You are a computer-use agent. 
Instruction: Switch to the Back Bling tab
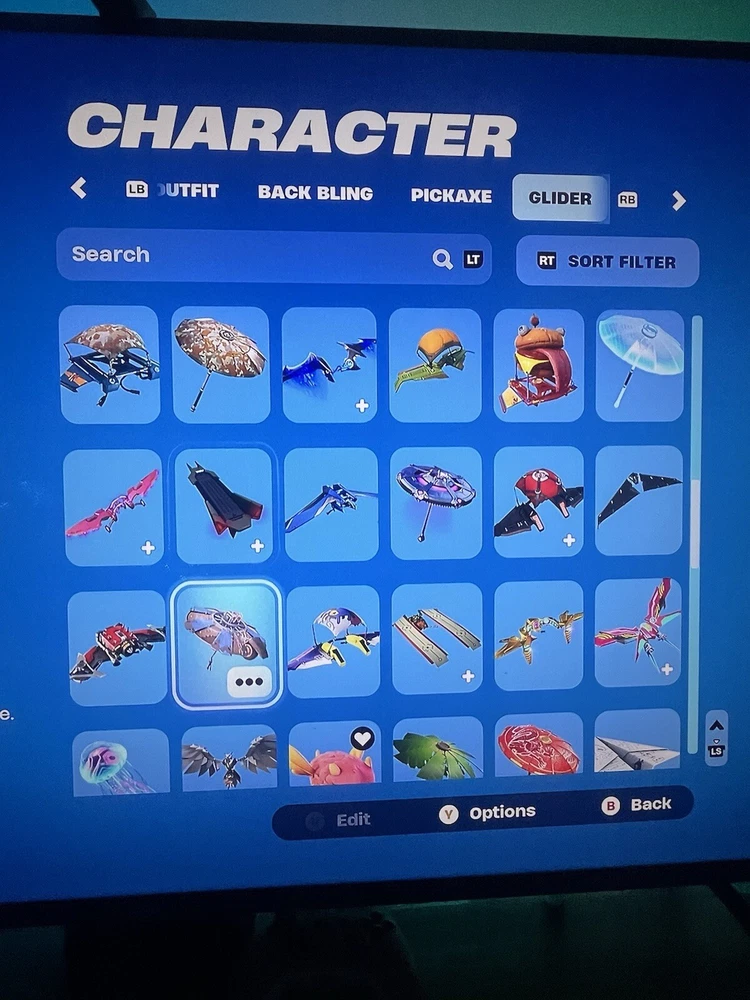[x=315, y=193]
